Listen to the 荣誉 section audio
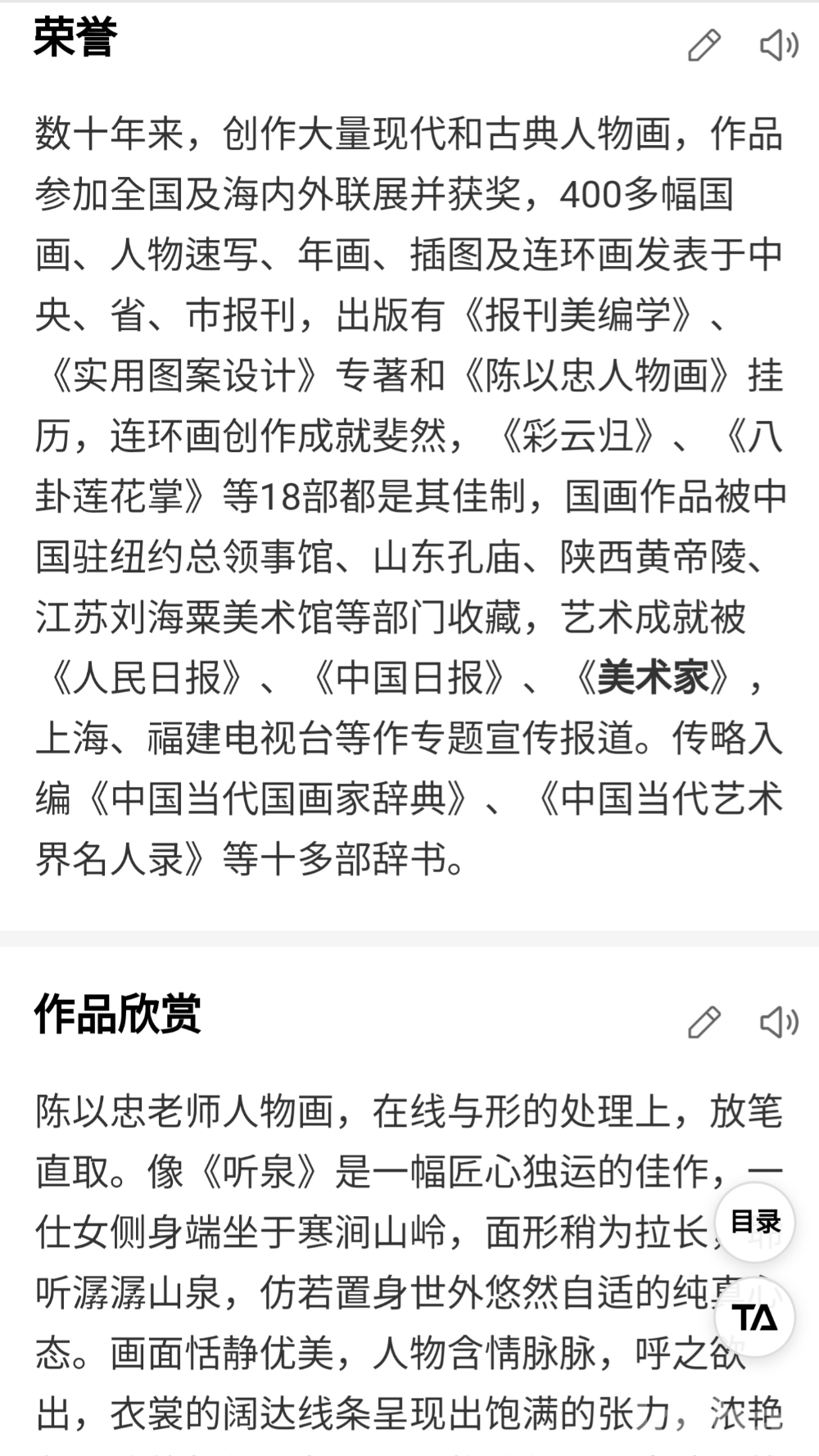The width and height of the screenshot is (819, 1456). pos(778,46)
